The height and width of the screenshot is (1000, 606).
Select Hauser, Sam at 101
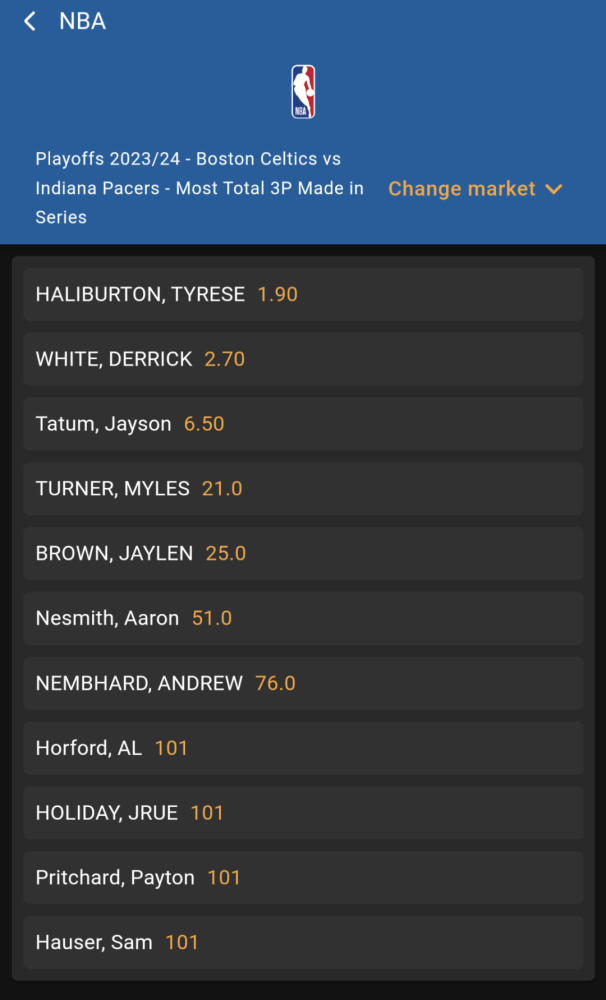[303, 943]
